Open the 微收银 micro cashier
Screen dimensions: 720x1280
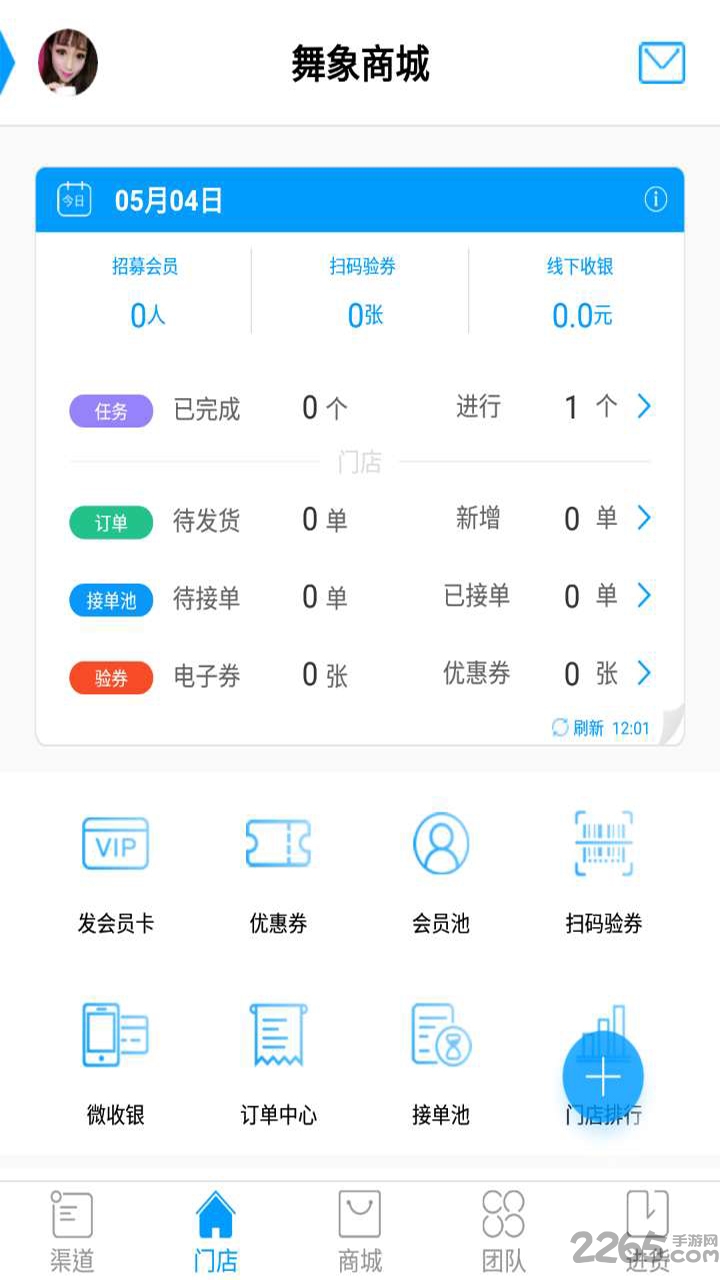coord(115,1060)
